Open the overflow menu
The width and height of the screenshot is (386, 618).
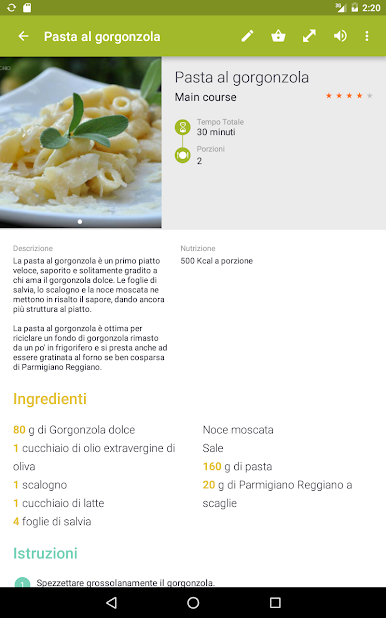tap(367, 36)
